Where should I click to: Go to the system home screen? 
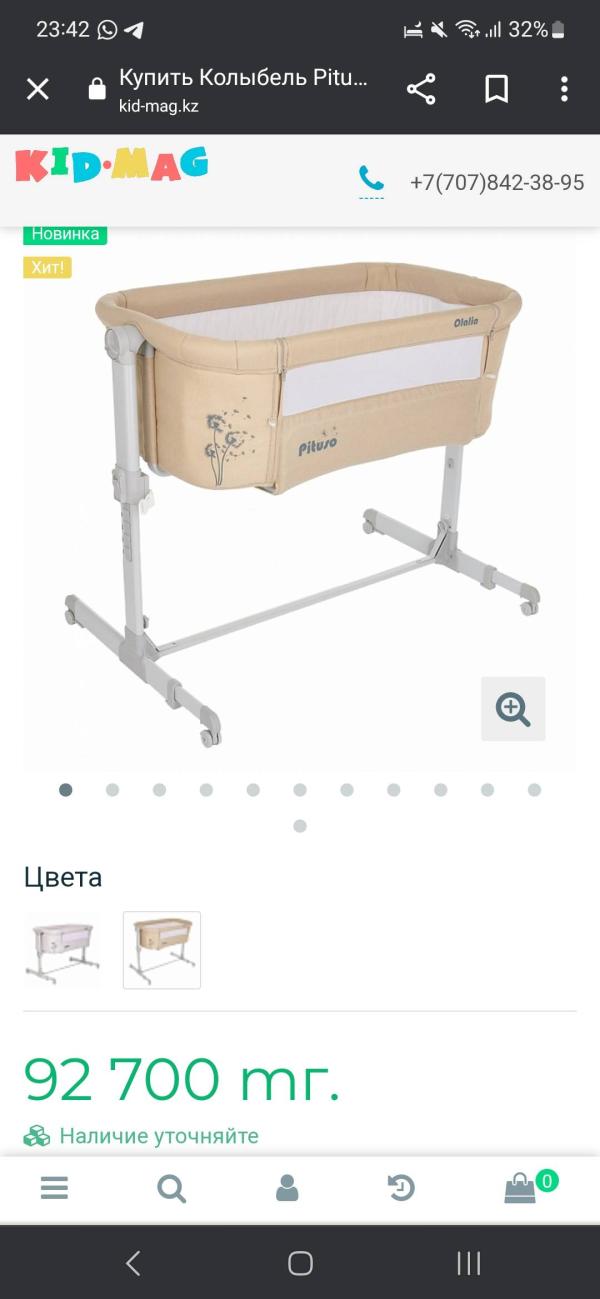(300, 1263)
